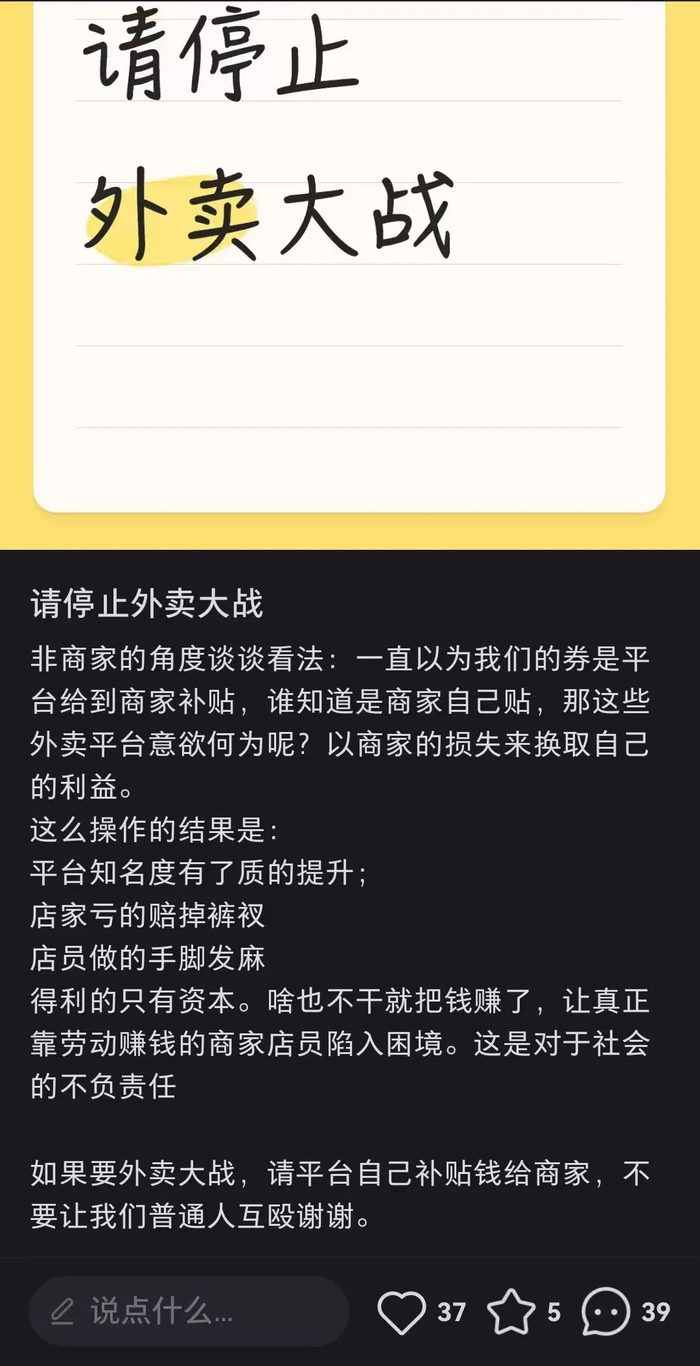The width and height of the screenshot is (700, 1366).
Task: Open the 请停止外卖大战 post image
Action: click(350, 274)
